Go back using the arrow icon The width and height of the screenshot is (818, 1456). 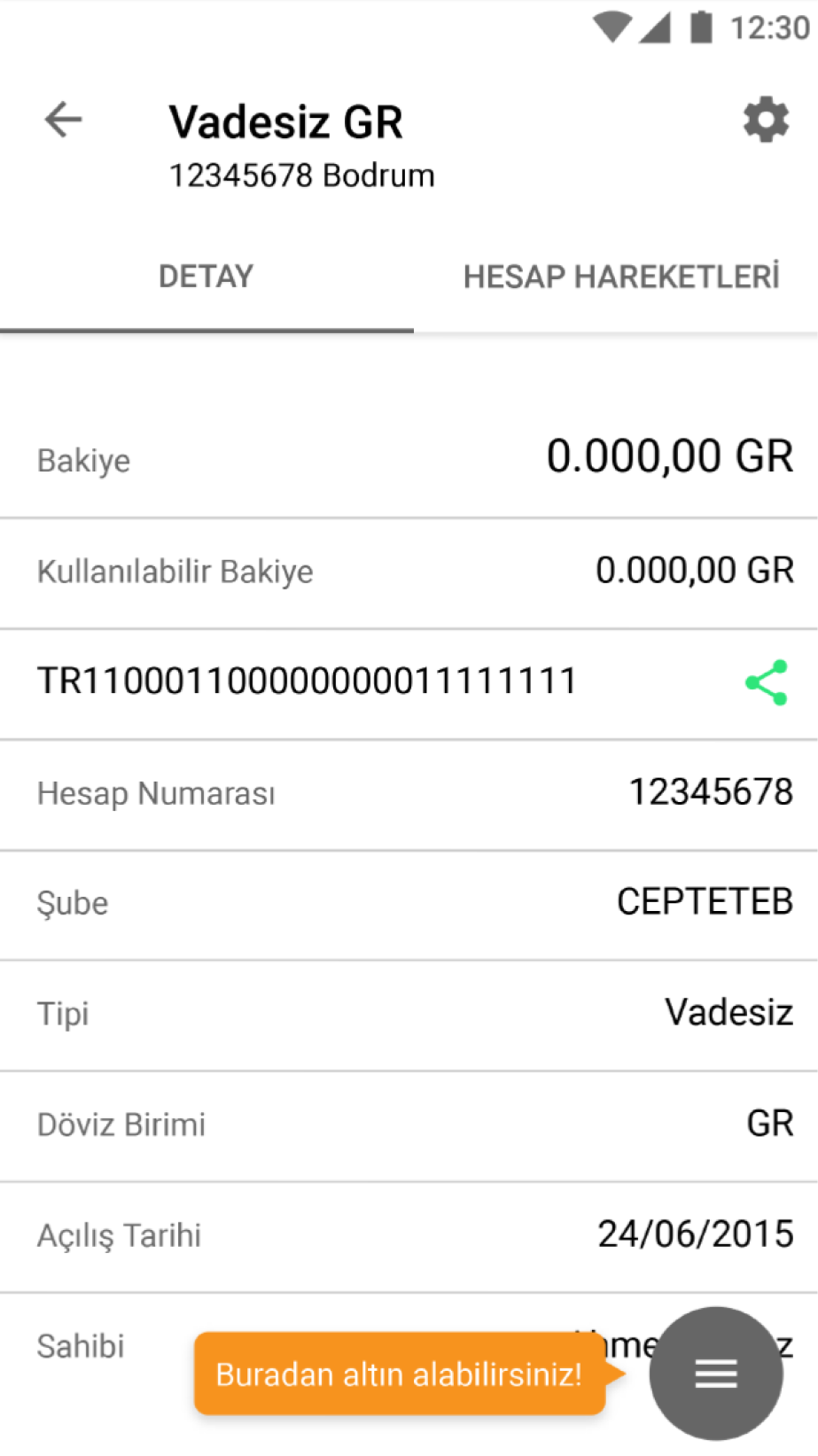pyautogui.click(x=63, y=120)
